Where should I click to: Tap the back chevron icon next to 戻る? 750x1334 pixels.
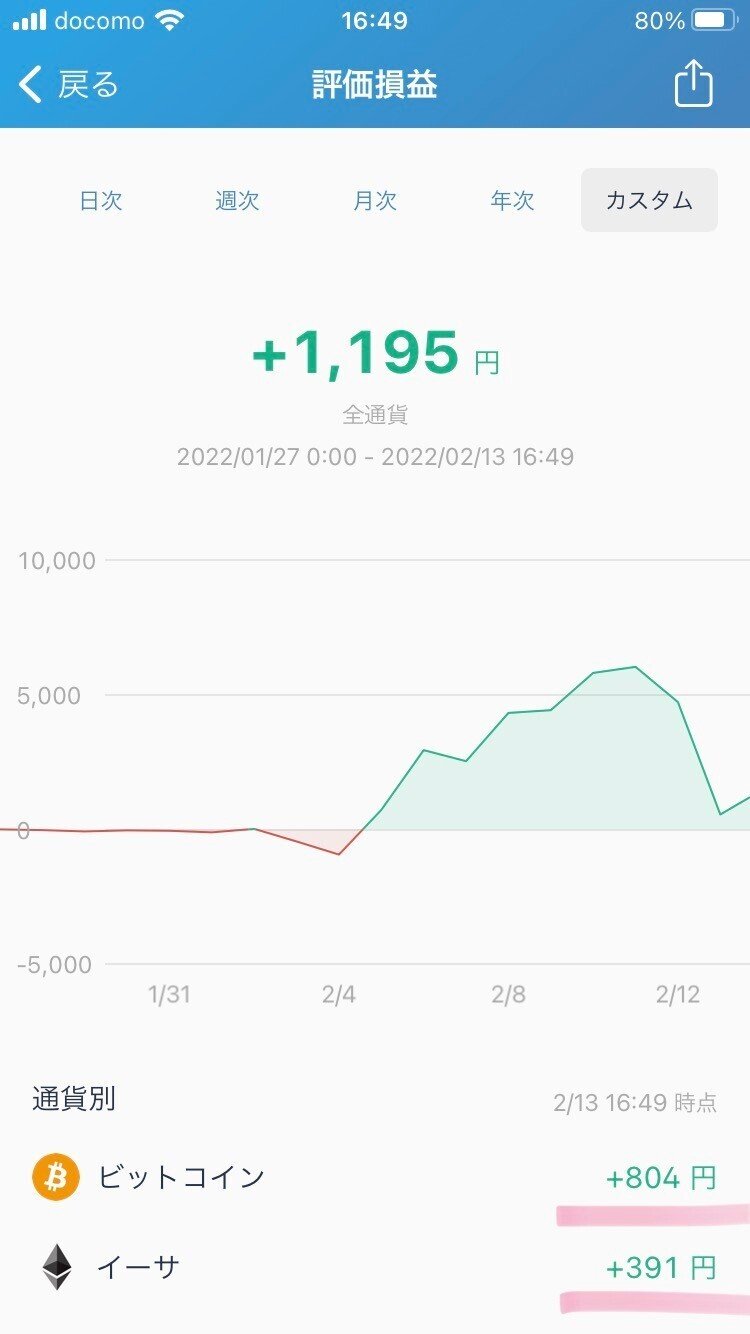(30, 86)
